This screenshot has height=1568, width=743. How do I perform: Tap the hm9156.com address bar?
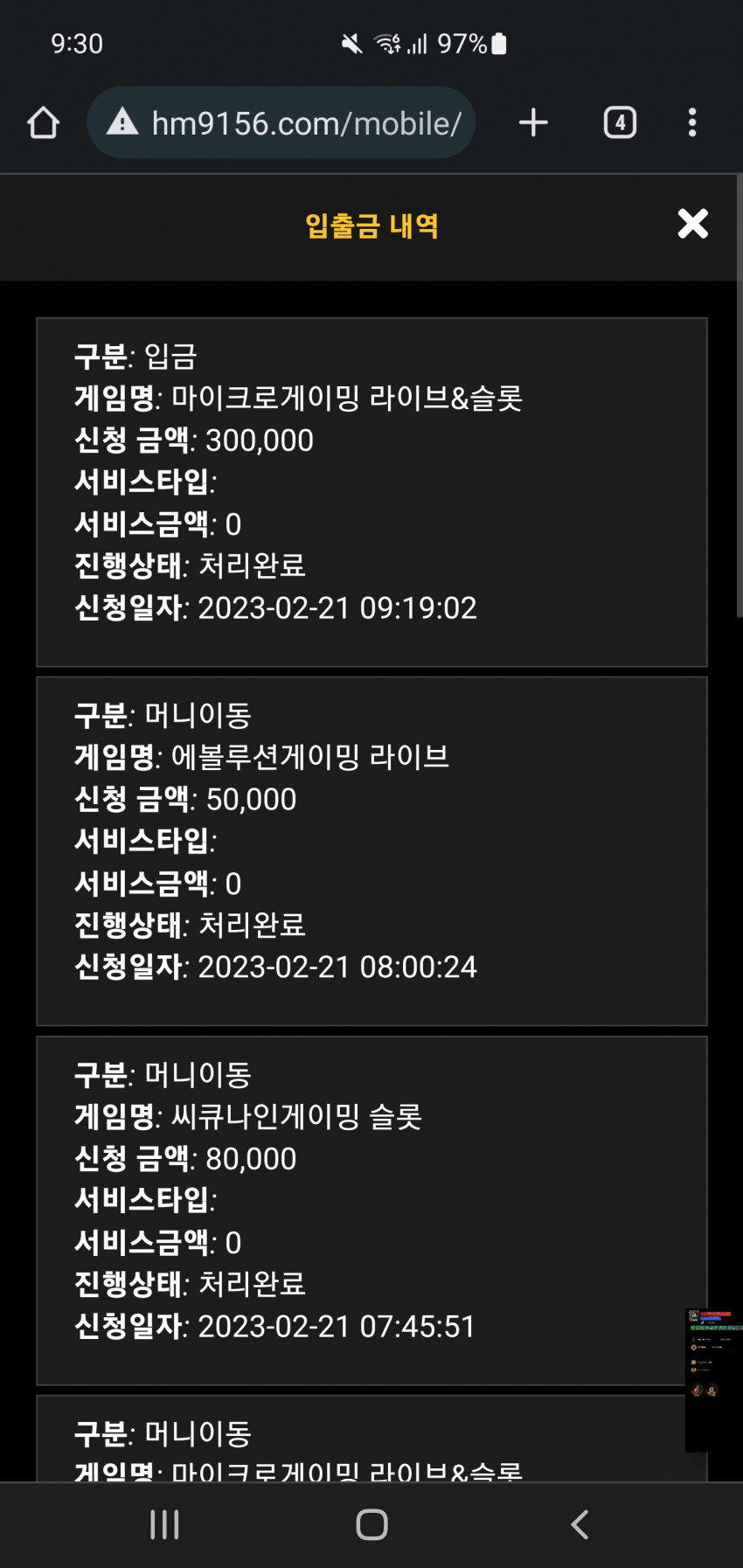[281, 122]
